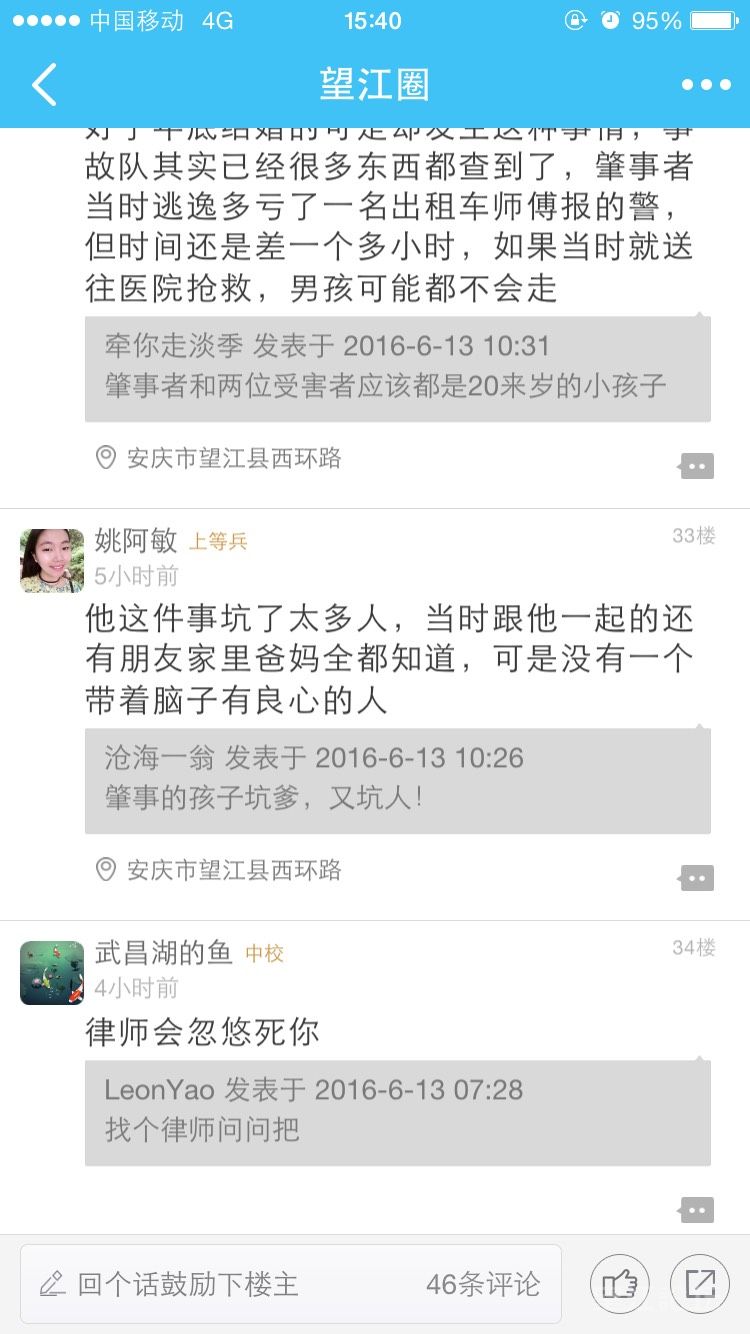Share this post via share icon
The height and width of the screenshot is (1334, 750).
pyautogui.click(x=700, y=1284)
